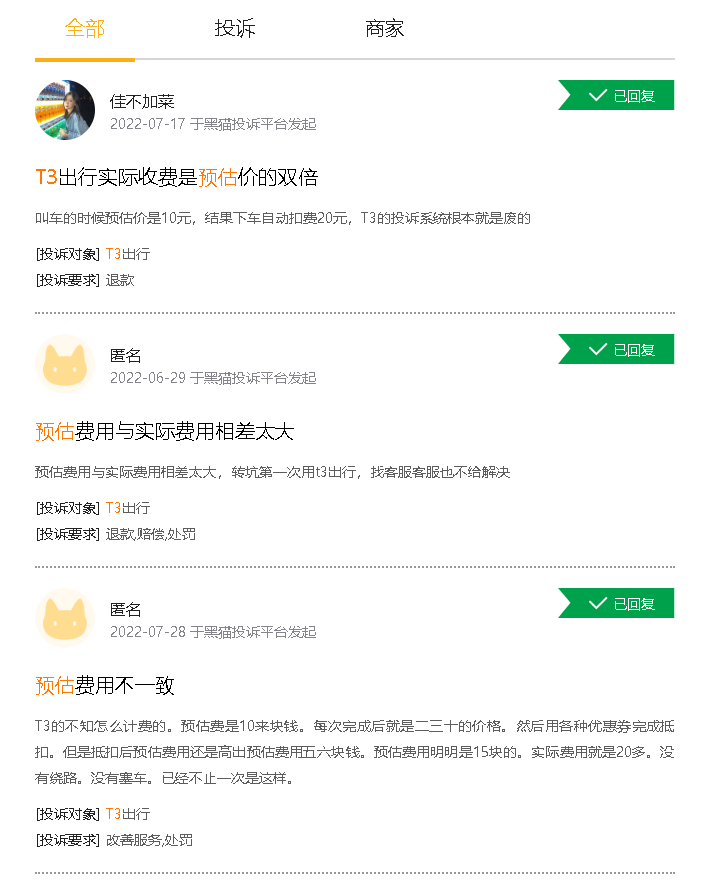Open complaint T3出行实际收费是预估价的双倍
This screenshot has height=882, width=704.
tap(177, 178)
